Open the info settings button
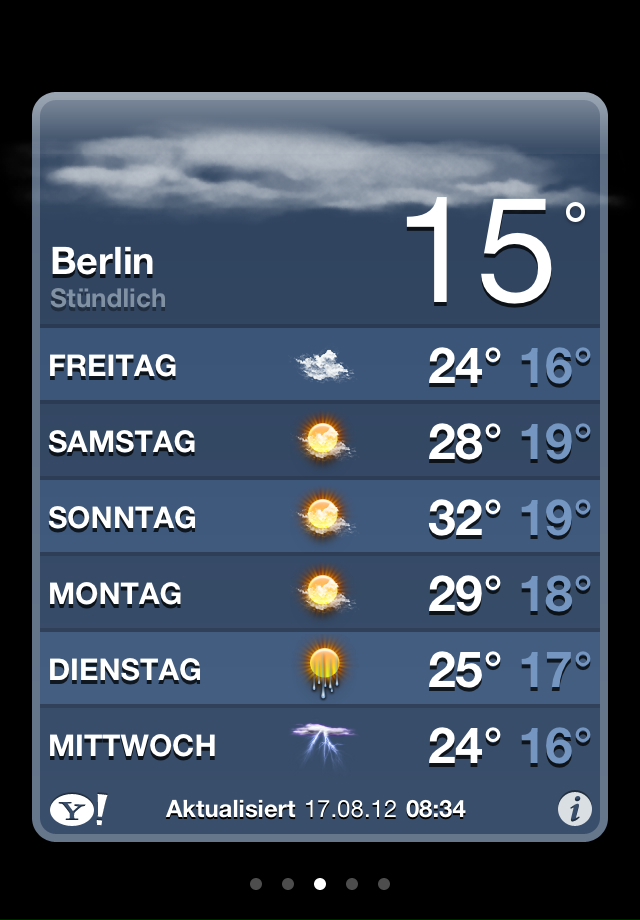 (574, 808)
